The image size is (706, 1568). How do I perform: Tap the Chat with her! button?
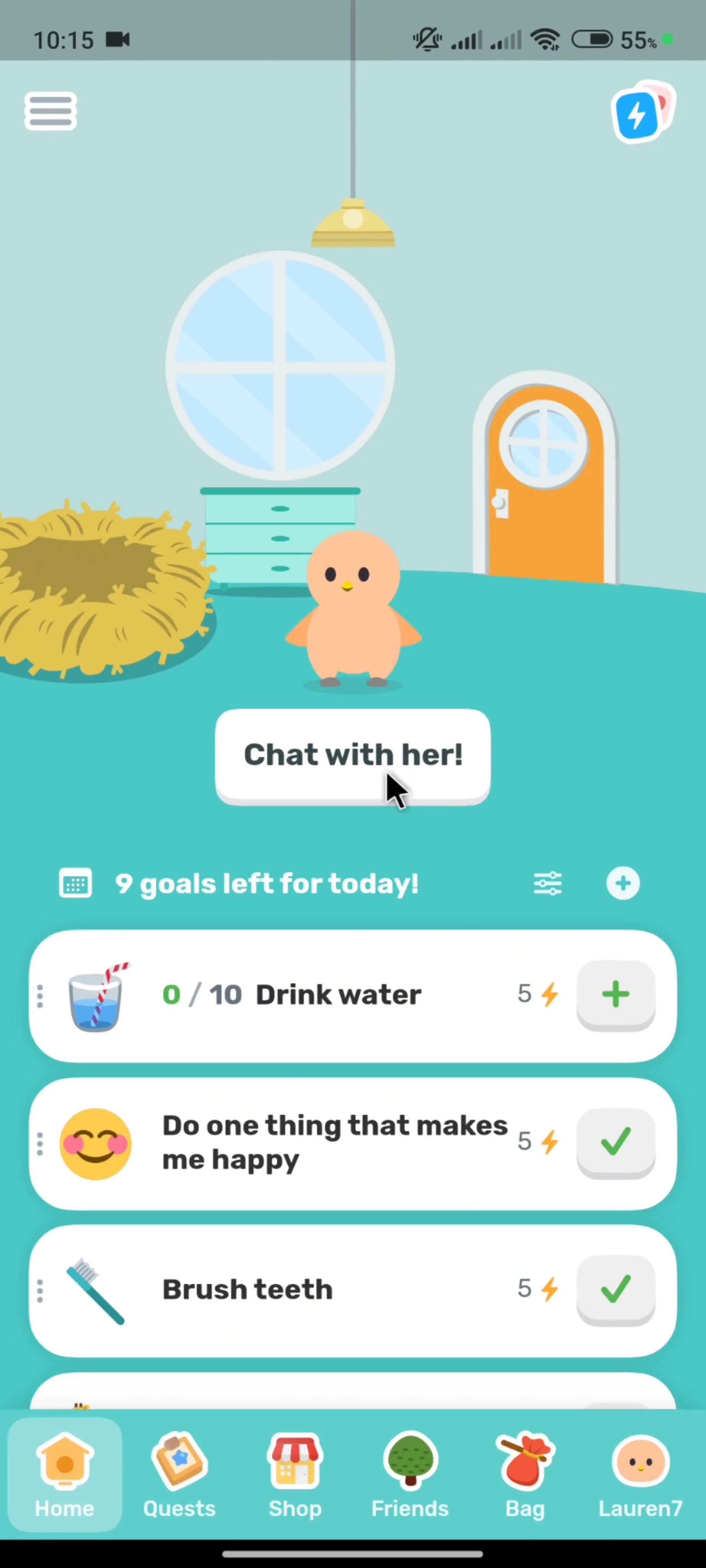pyautogui.click(x=352, y=756)
